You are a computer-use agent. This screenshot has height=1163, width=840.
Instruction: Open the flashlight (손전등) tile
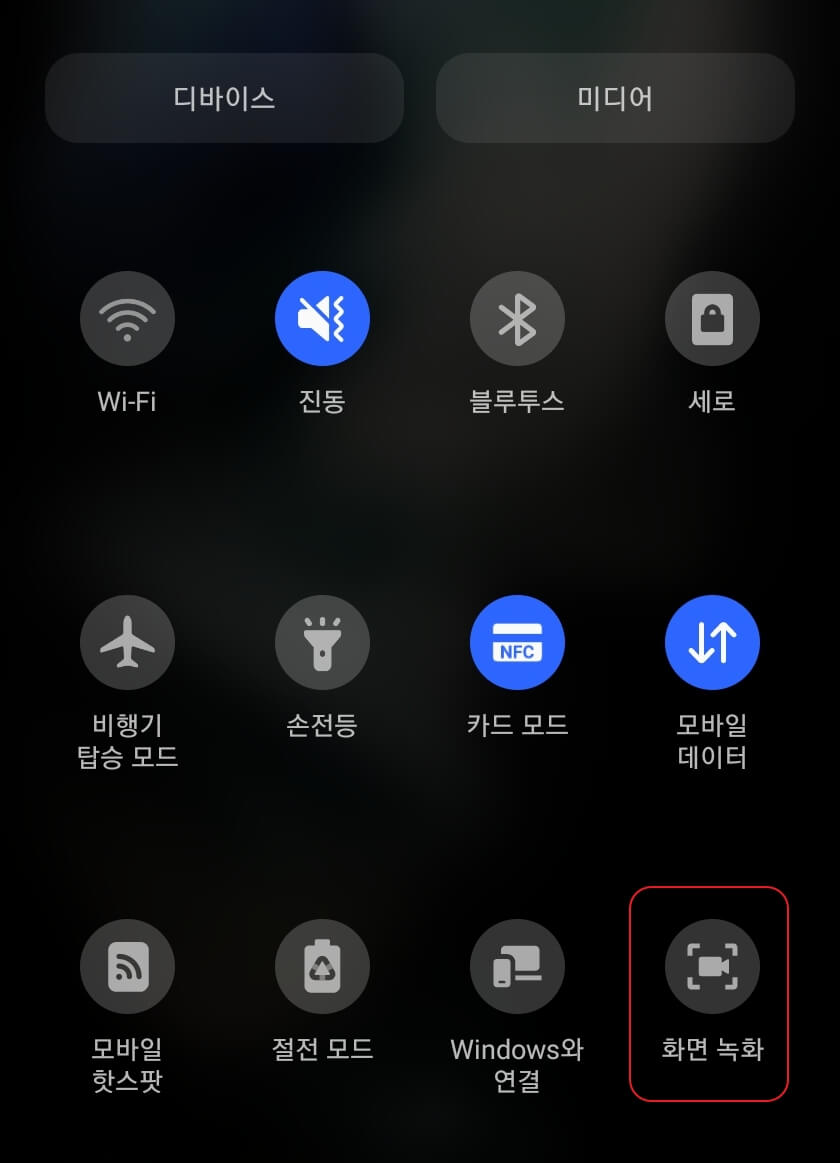(x=322, y=641)
